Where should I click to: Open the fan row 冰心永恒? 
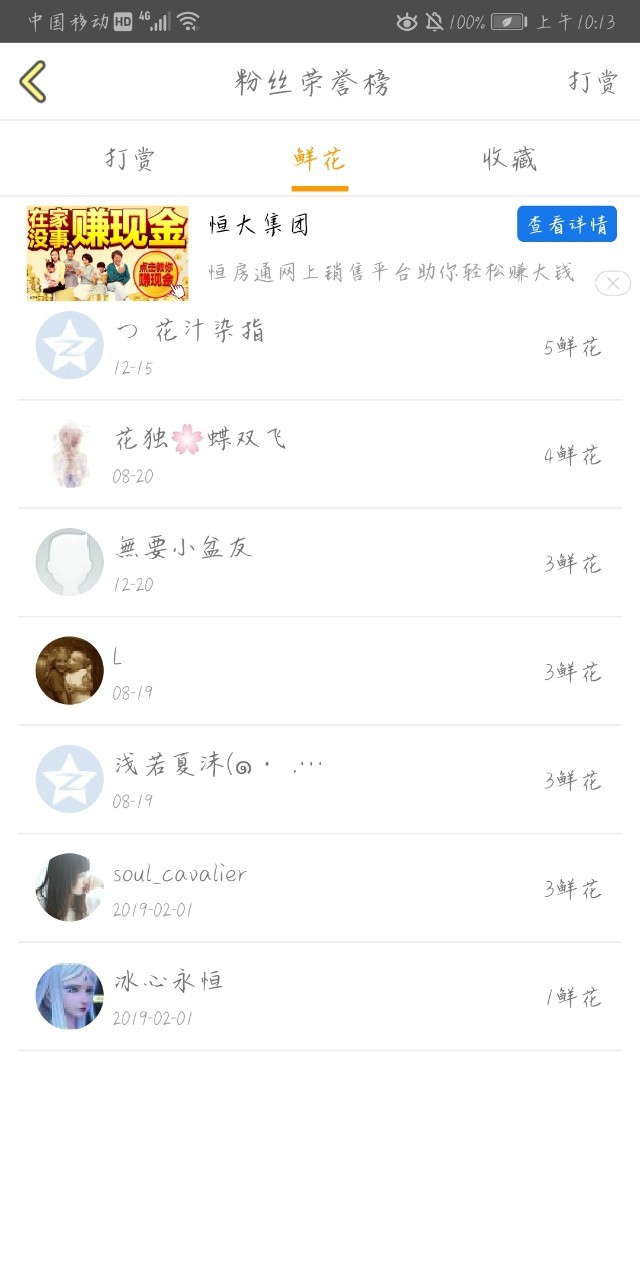click(320, 996)
